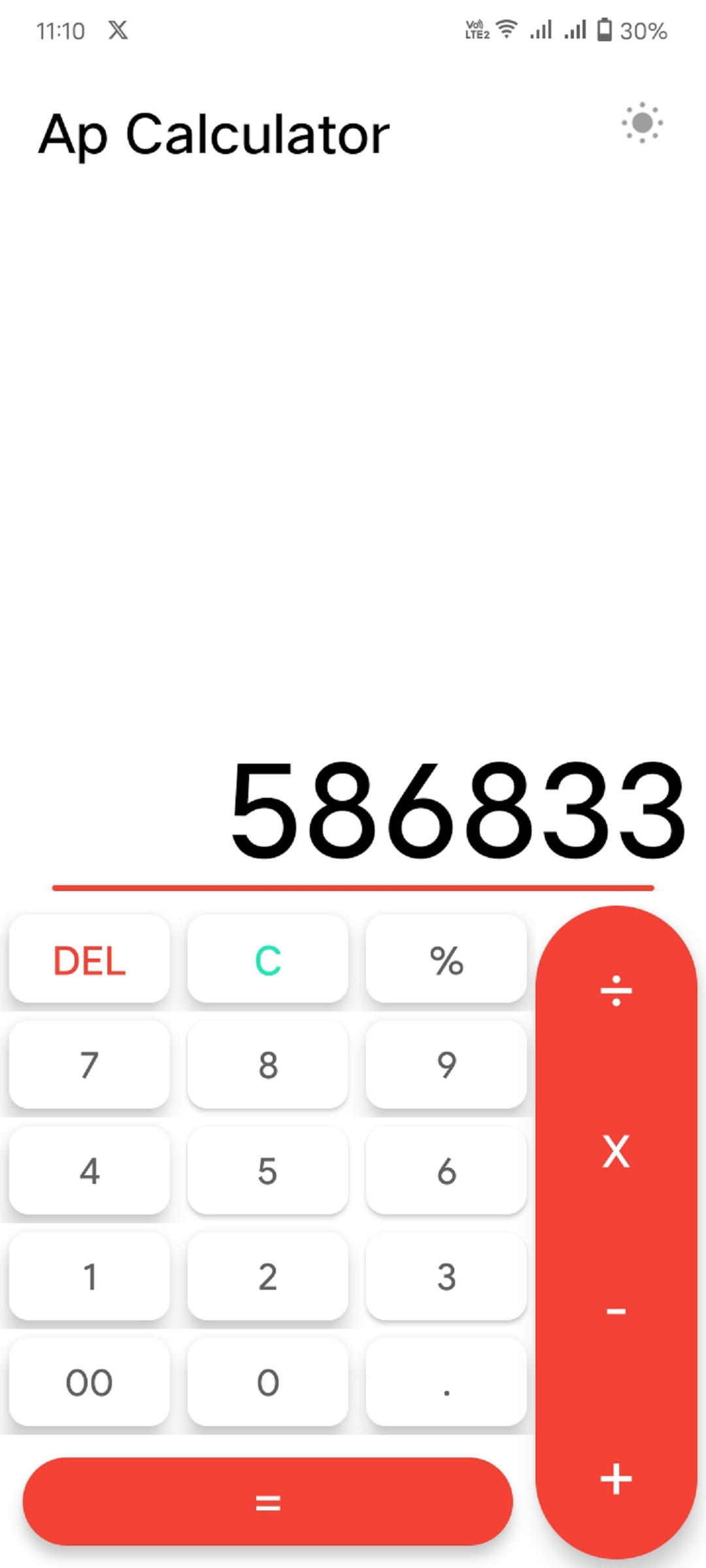Enter digit 5
The height and width of the screenshot is (1568, 706).
pyautogui.click(x=268, y=1171)
